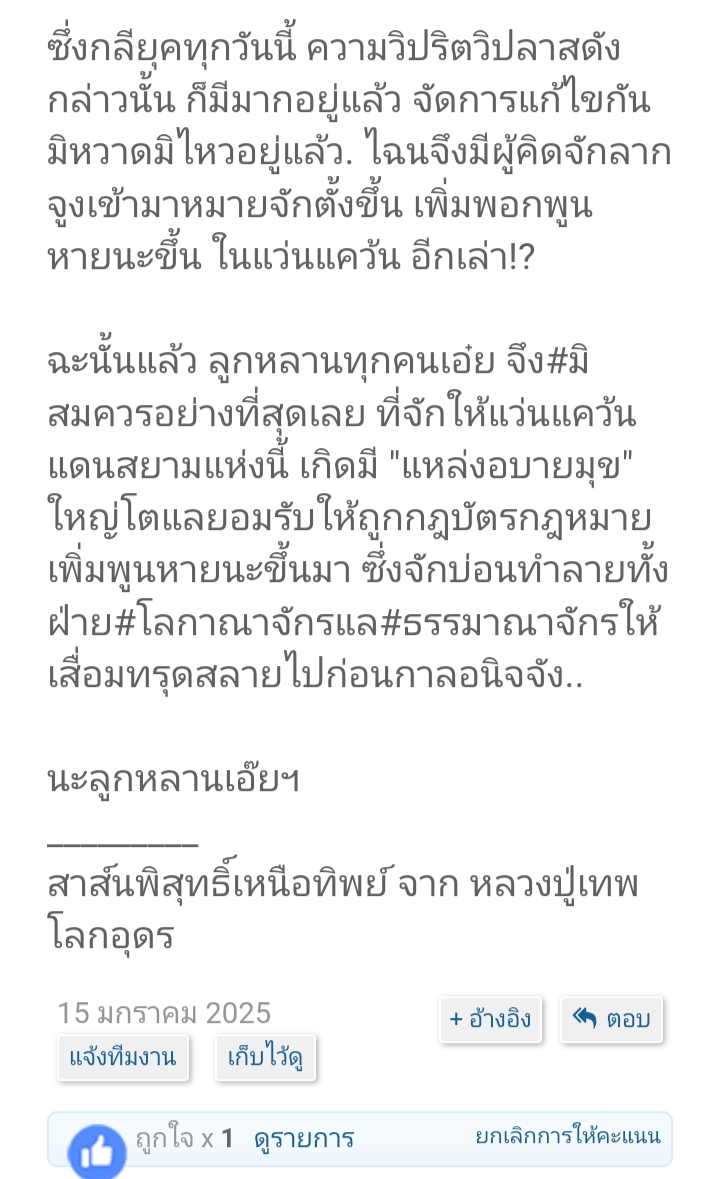Save post with เก็บไว้ดู
Screen dimensions: 720x1179
click(265, 1057)
